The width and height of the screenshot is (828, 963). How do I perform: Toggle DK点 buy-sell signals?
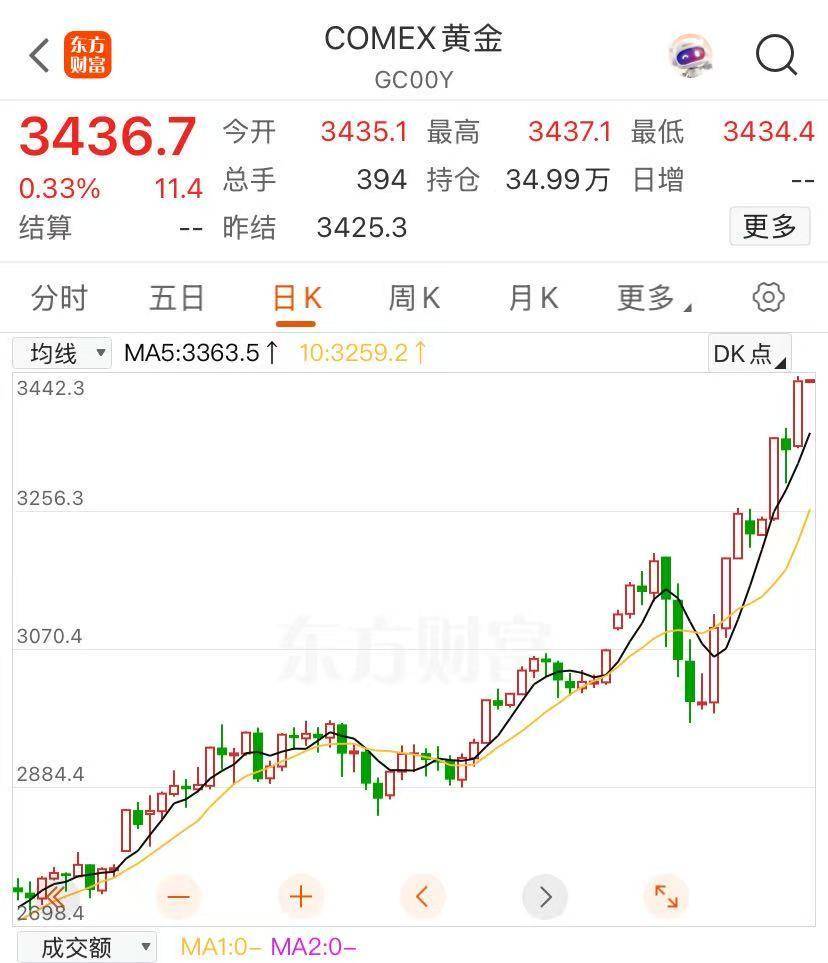tap(747, 353)
